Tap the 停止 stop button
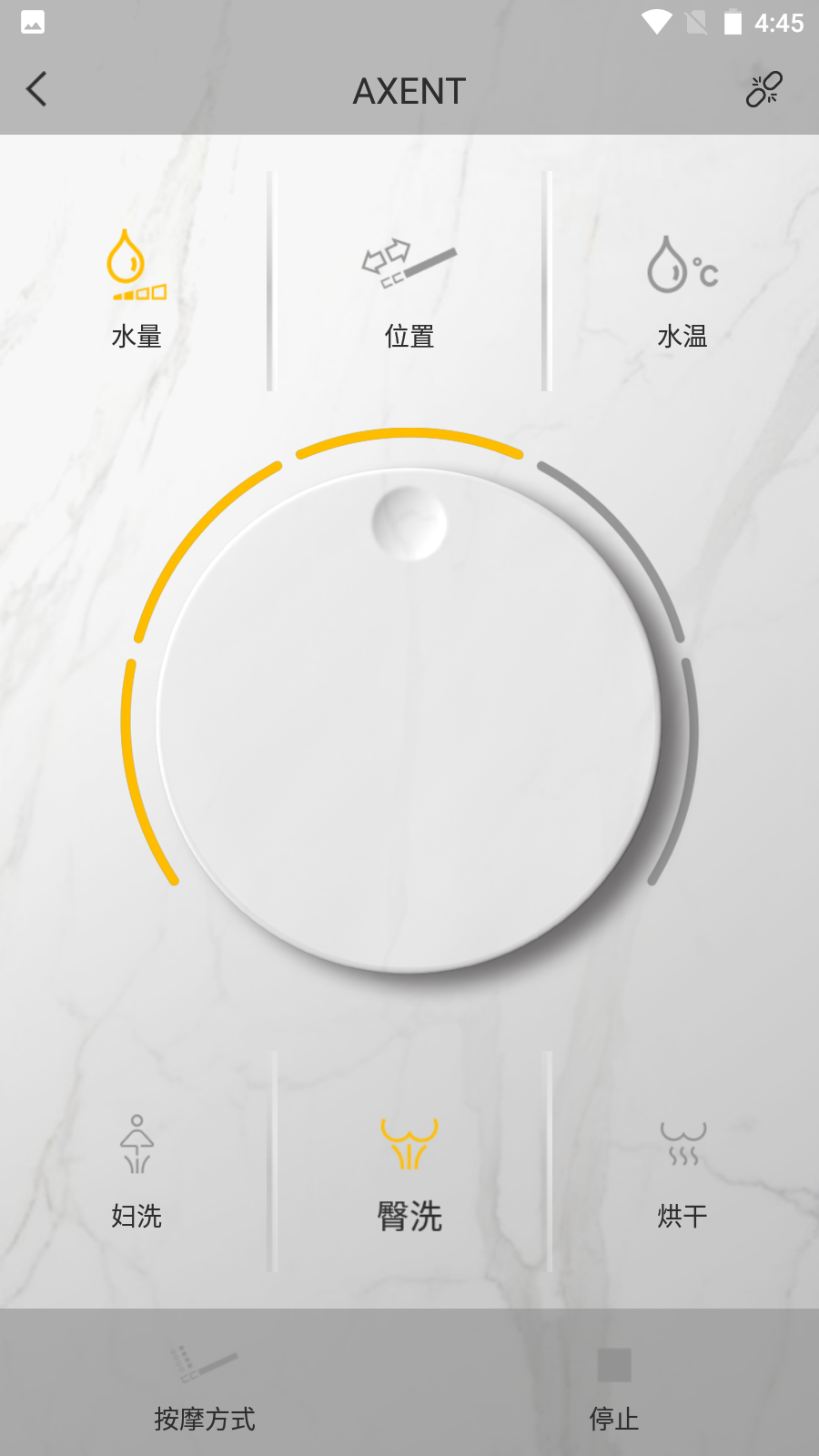The image size is (819, 1456). [614, 1390]
